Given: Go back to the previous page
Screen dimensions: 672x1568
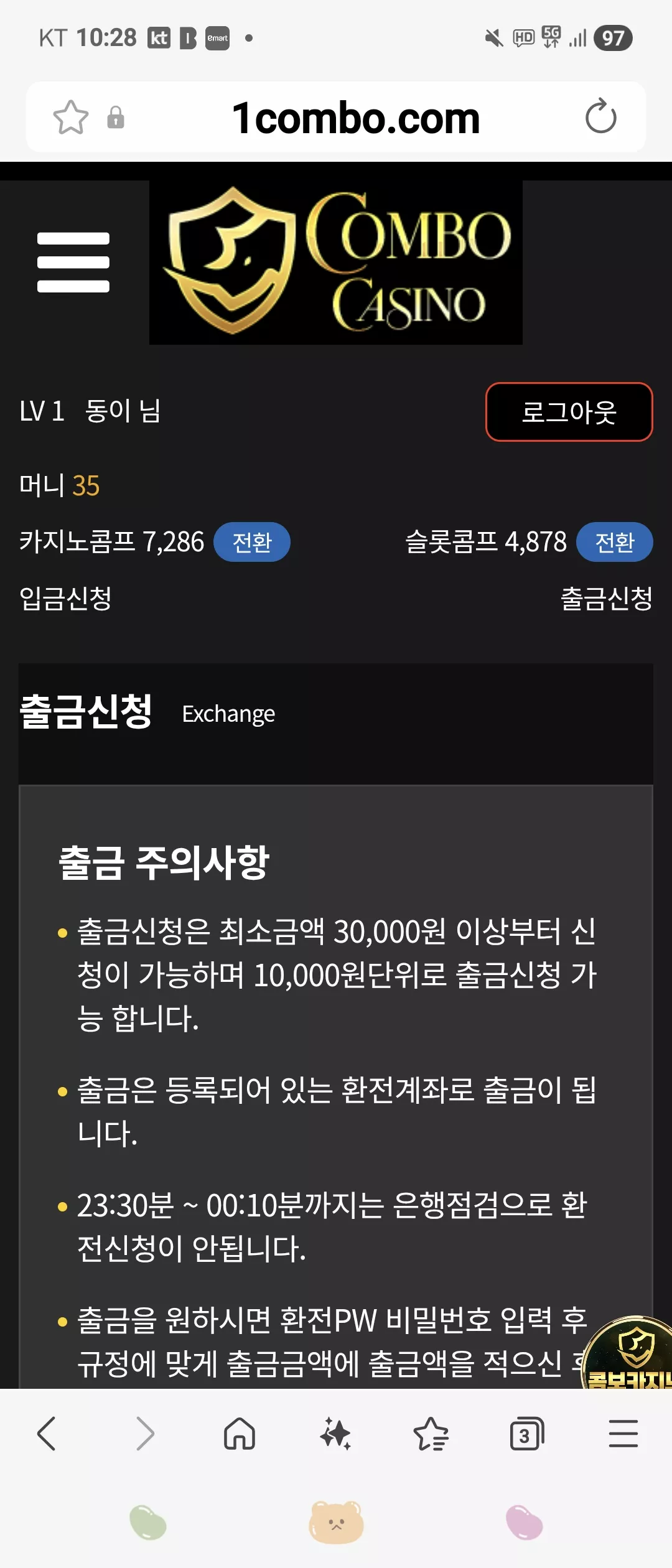Looking at the screenshot, I should point(47,1434).
